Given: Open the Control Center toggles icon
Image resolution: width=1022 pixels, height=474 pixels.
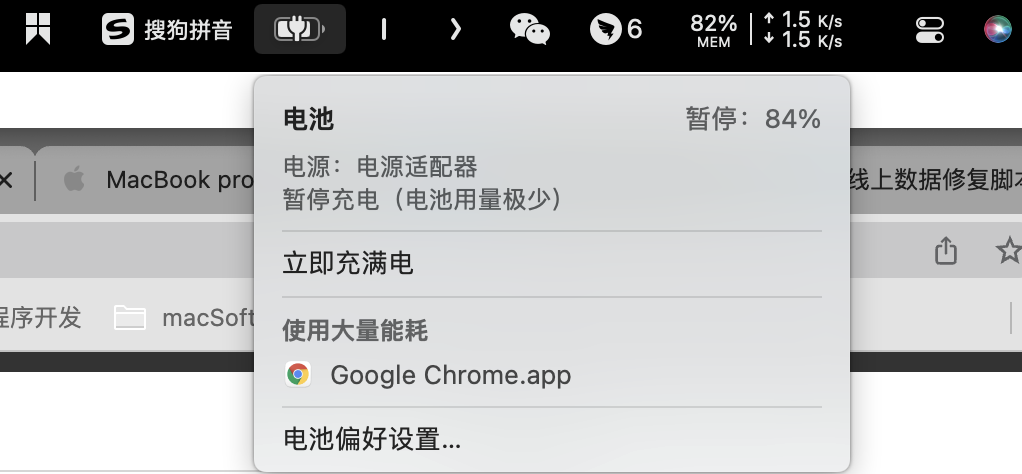Looking at the screenshot, I should [x=930, y=30].
